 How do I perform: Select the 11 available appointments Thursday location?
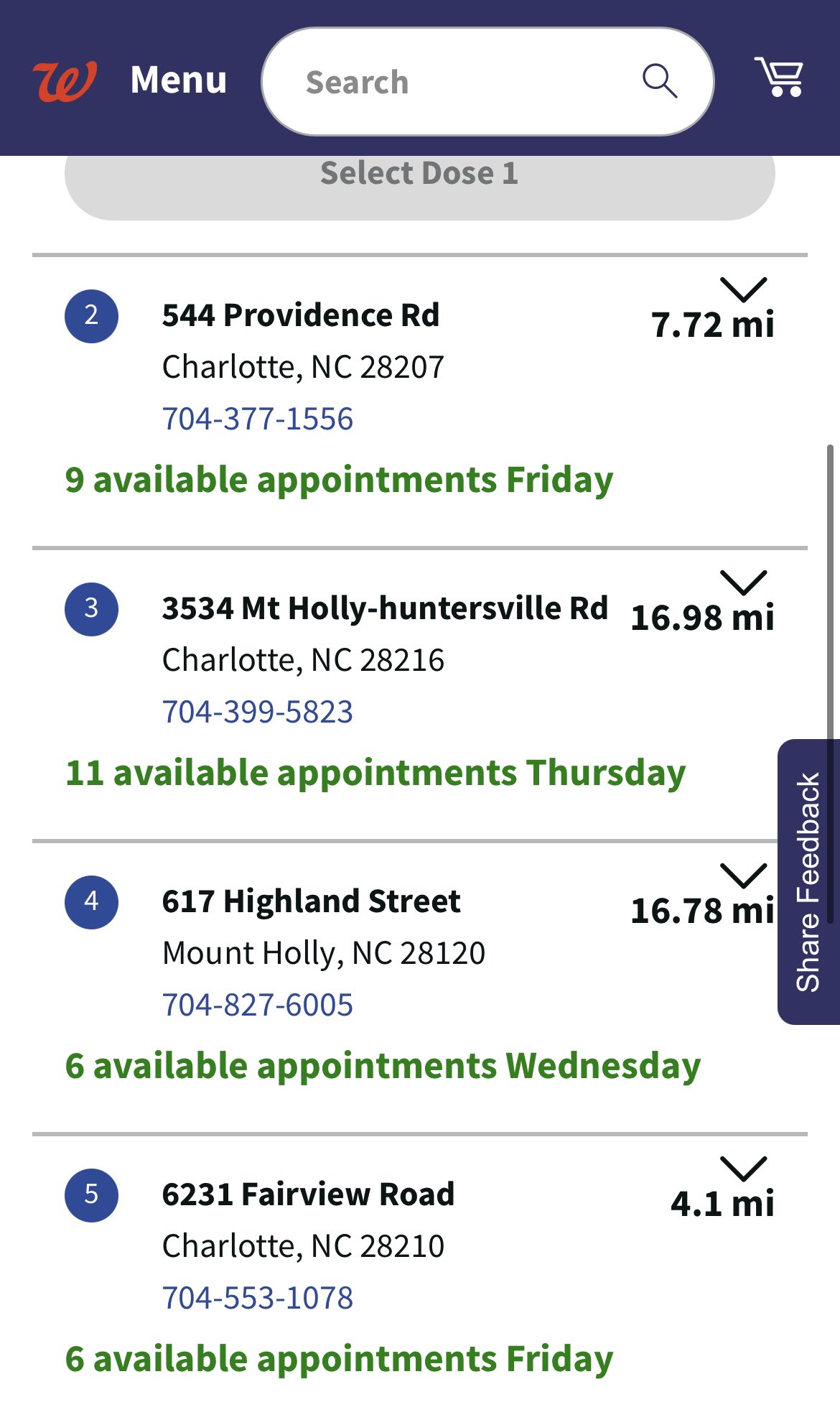pyautogui.click(x=375, y=773)
